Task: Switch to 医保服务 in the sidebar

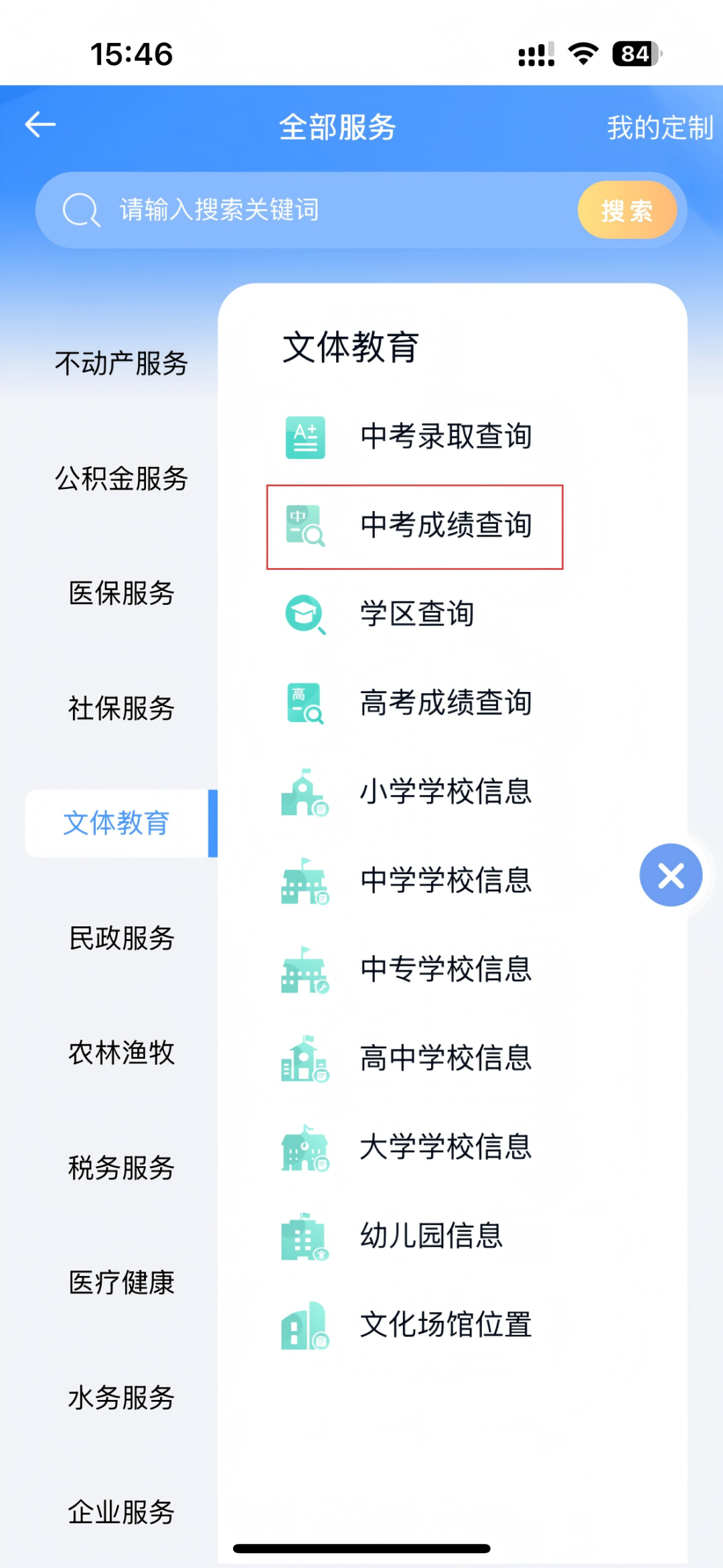Action: coord(121,593)
